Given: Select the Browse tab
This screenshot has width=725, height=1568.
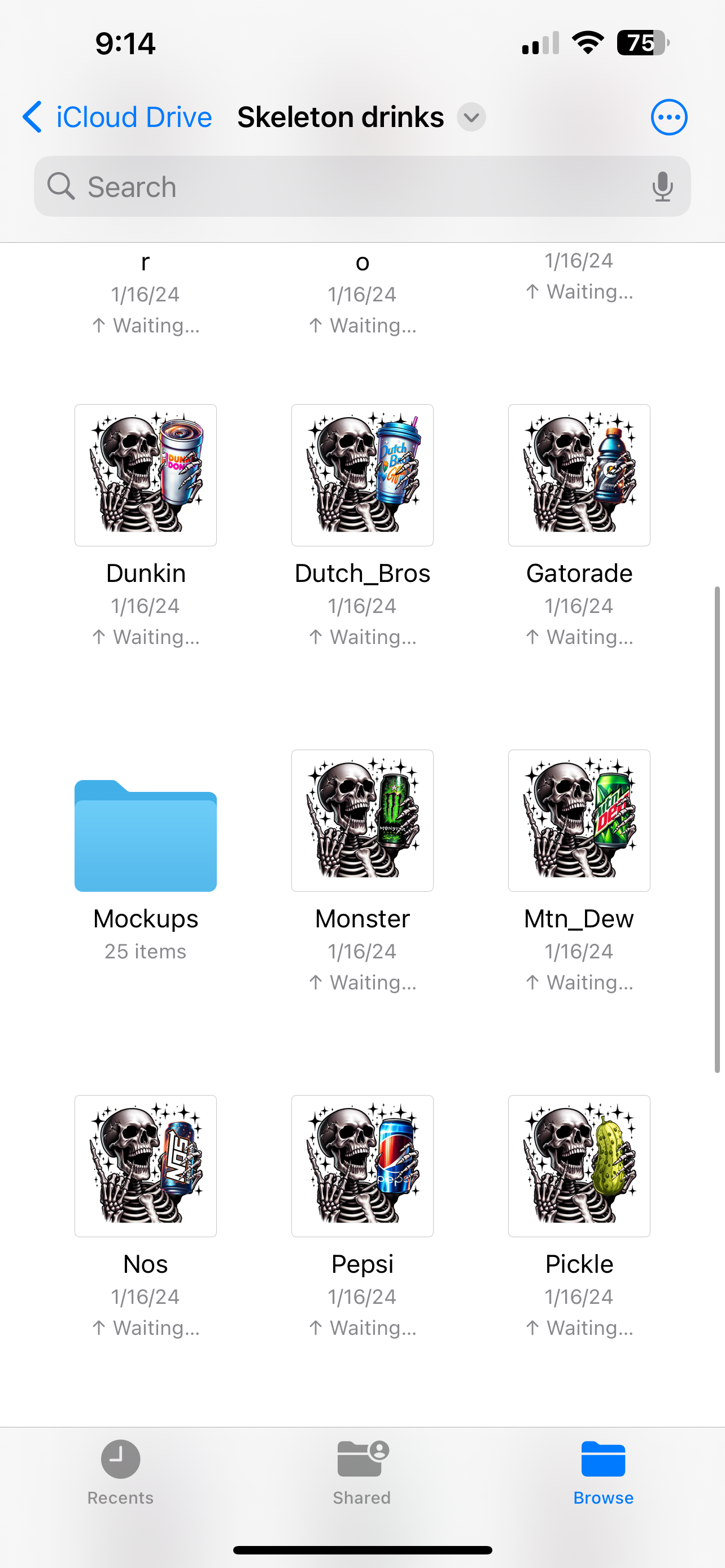Looking at the screenshot, I should [x=602, y=1472].
